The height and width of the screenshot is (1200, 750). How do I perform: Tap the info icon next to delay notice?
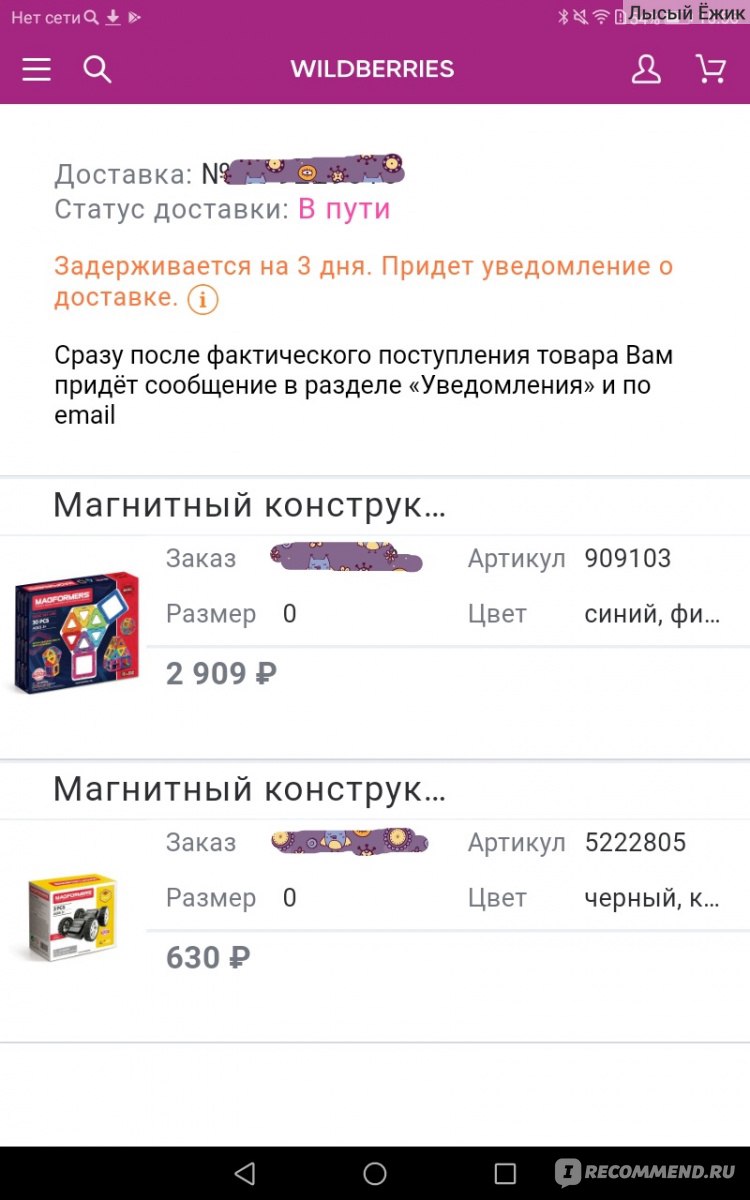(203, 299)
